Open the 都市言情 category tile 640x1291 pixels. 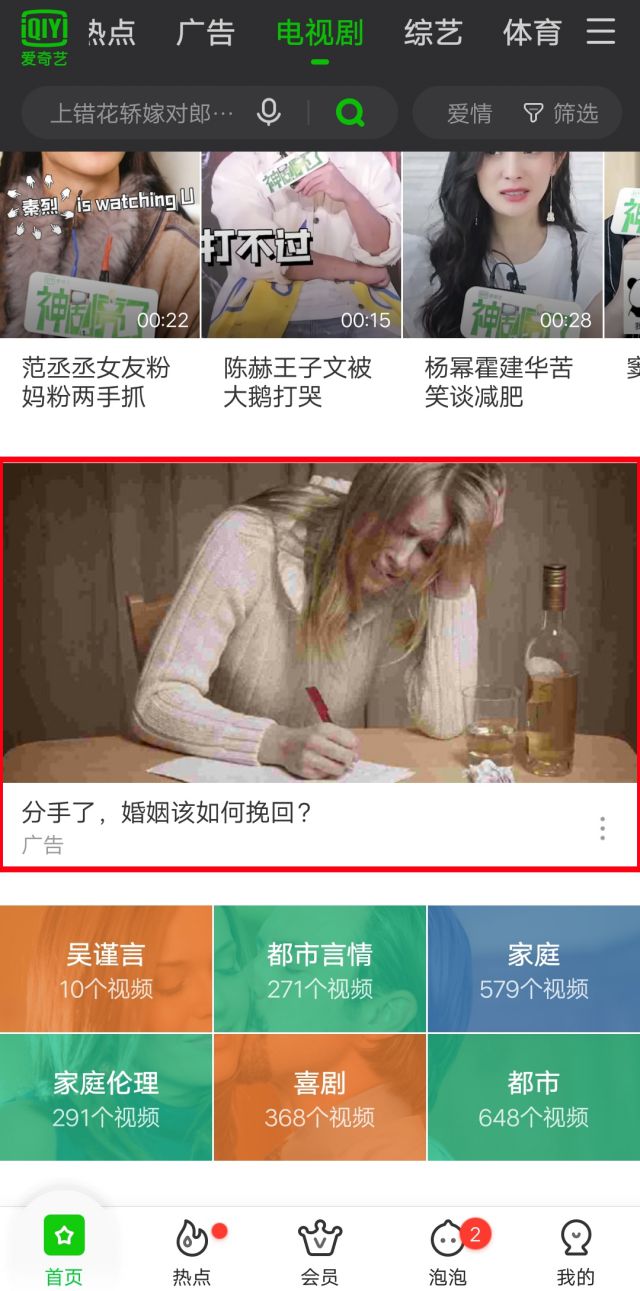point(320,969)
